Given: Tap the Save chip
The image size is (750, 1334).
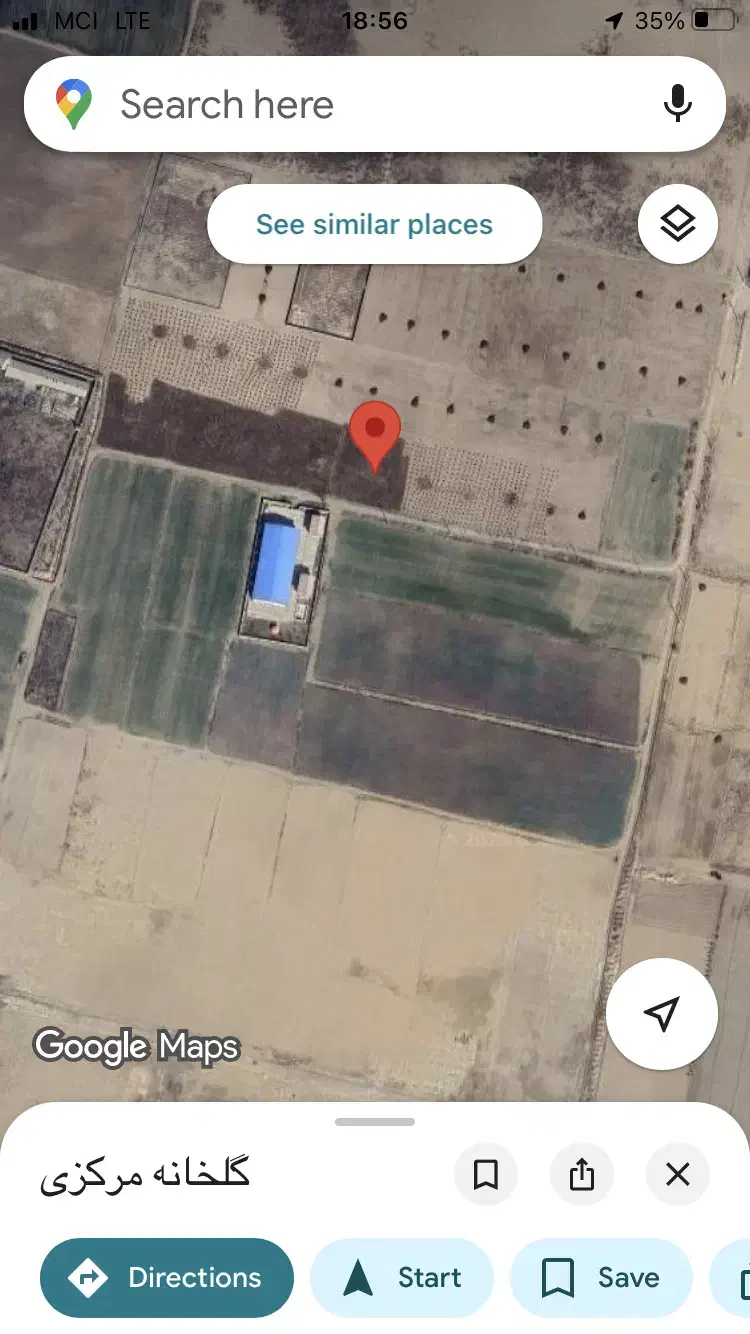Looking at the screenshot, I should click(x=601, y=1277).
